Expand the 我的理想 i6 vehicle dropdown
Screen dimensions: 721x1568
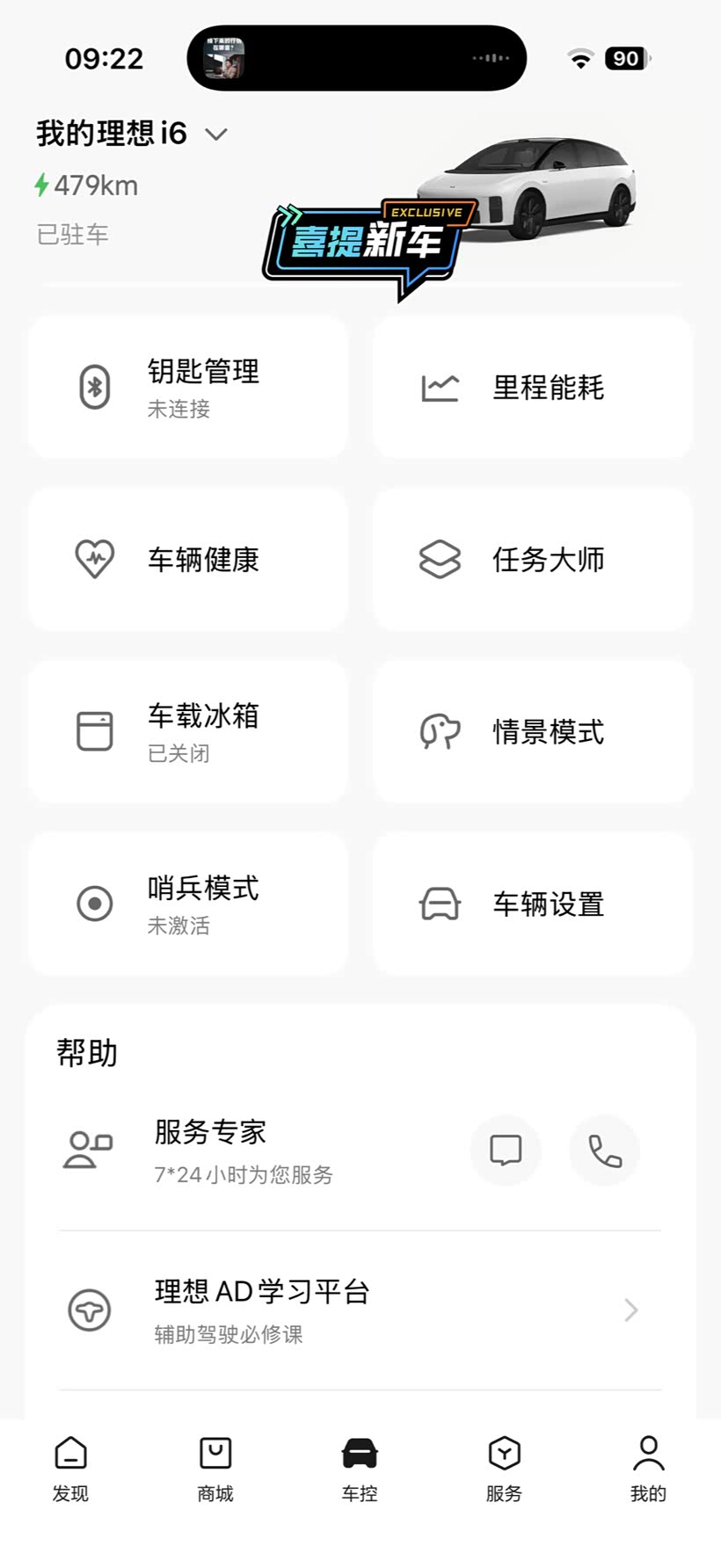216,134
